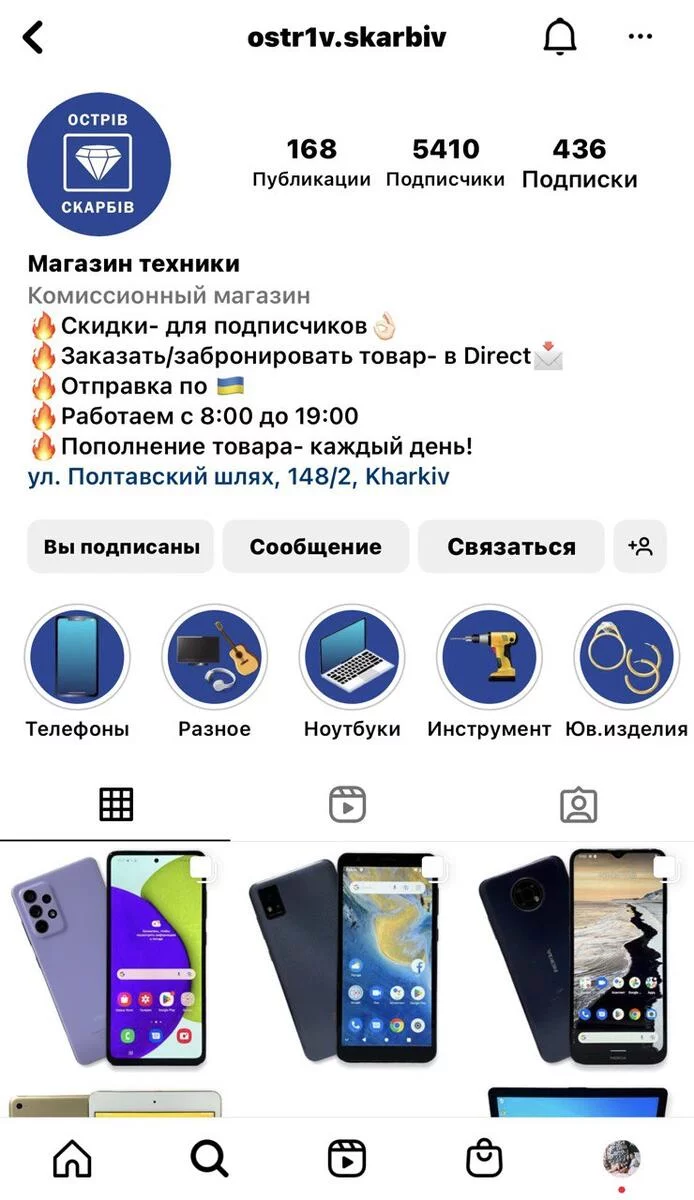The width and height of the screenshot is (694, 1200).
Task: View the Разное story highlight
Action: tap(214, 657)
